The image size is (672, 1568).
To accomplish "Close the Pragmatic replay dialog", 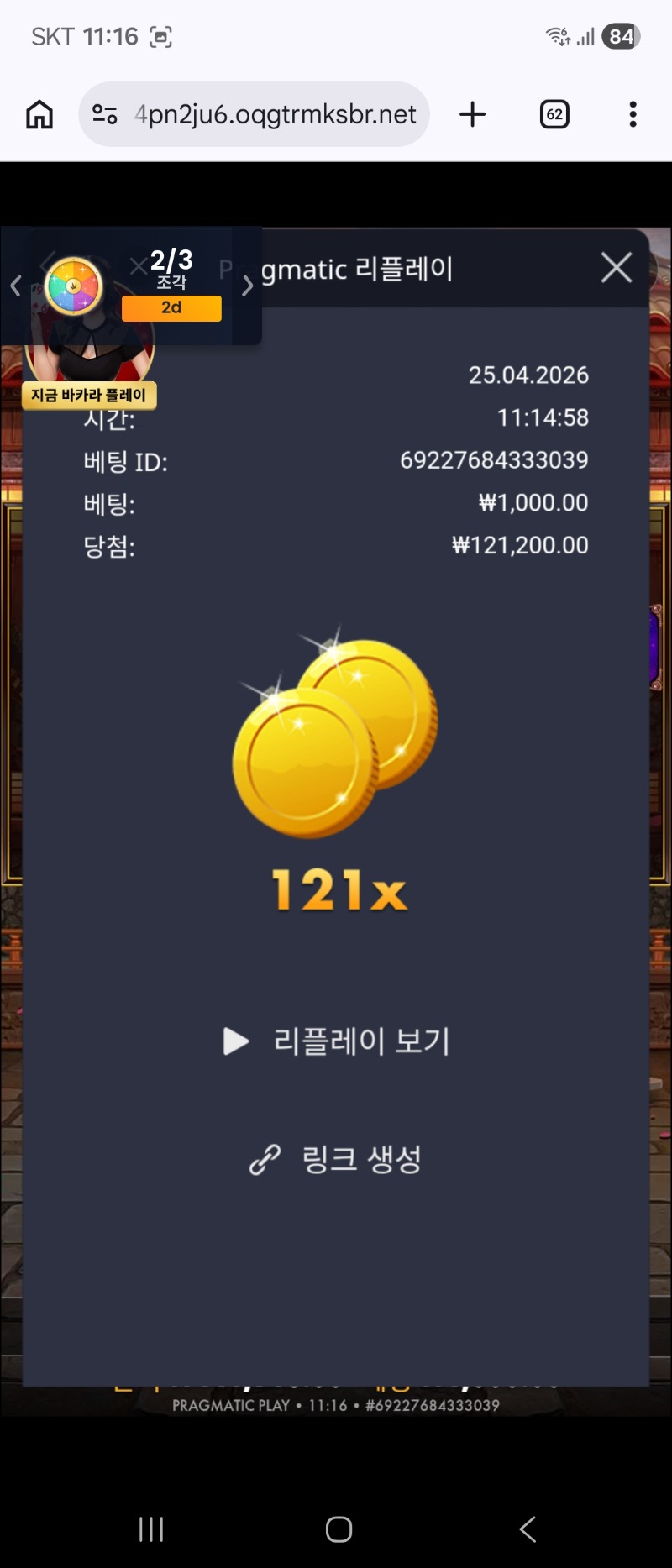I will point(616,268).
